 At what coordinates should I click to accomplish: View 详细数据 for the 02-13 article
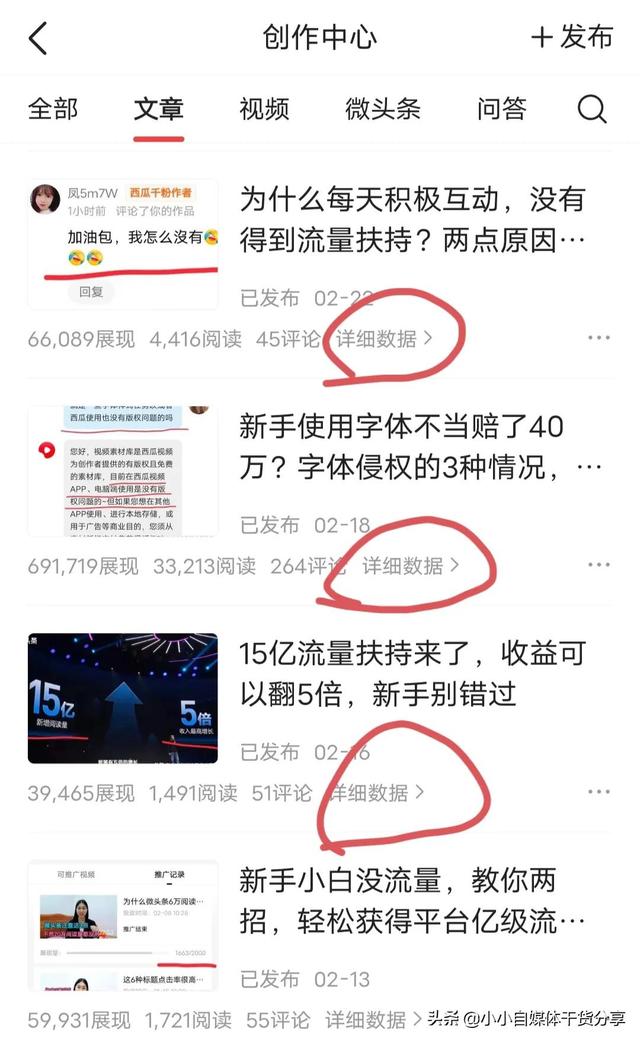[x=366, y=1020]
